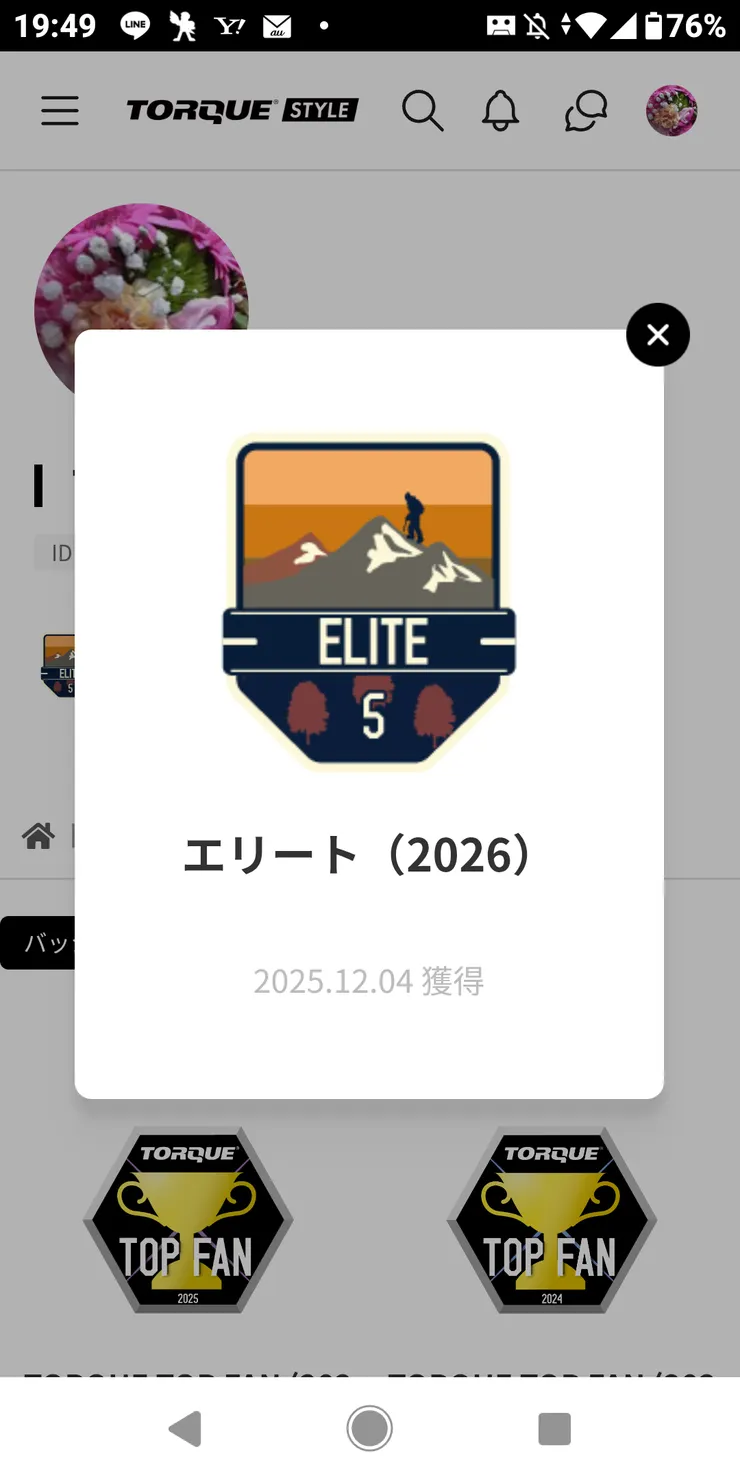The width and height of the screenshot is (740, 1480).
Task: Tap the home icon on the profile
Action: pyautogui.click(x=38, y=836)
